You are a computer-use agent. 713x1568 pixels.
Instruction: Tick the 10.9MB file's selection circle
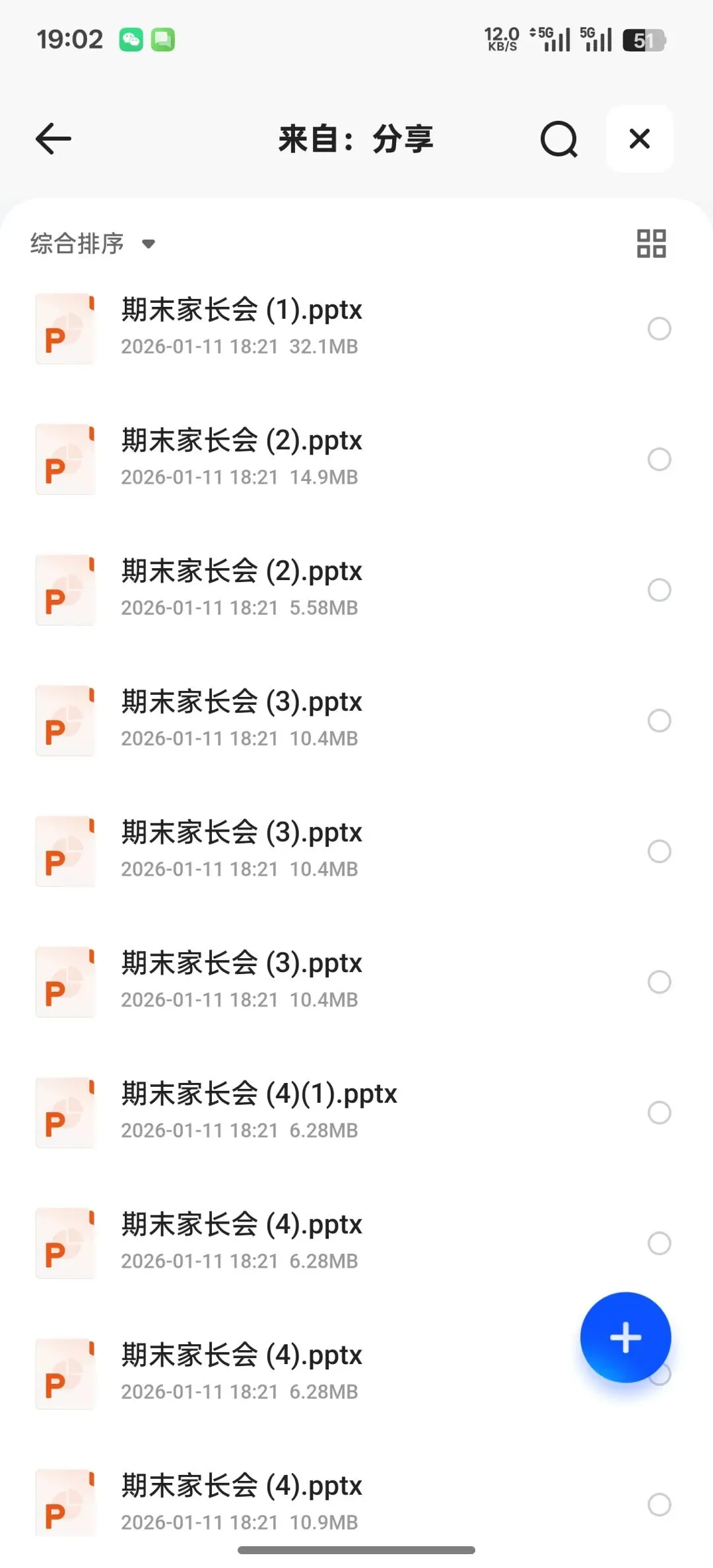[x=659, y=1504]
